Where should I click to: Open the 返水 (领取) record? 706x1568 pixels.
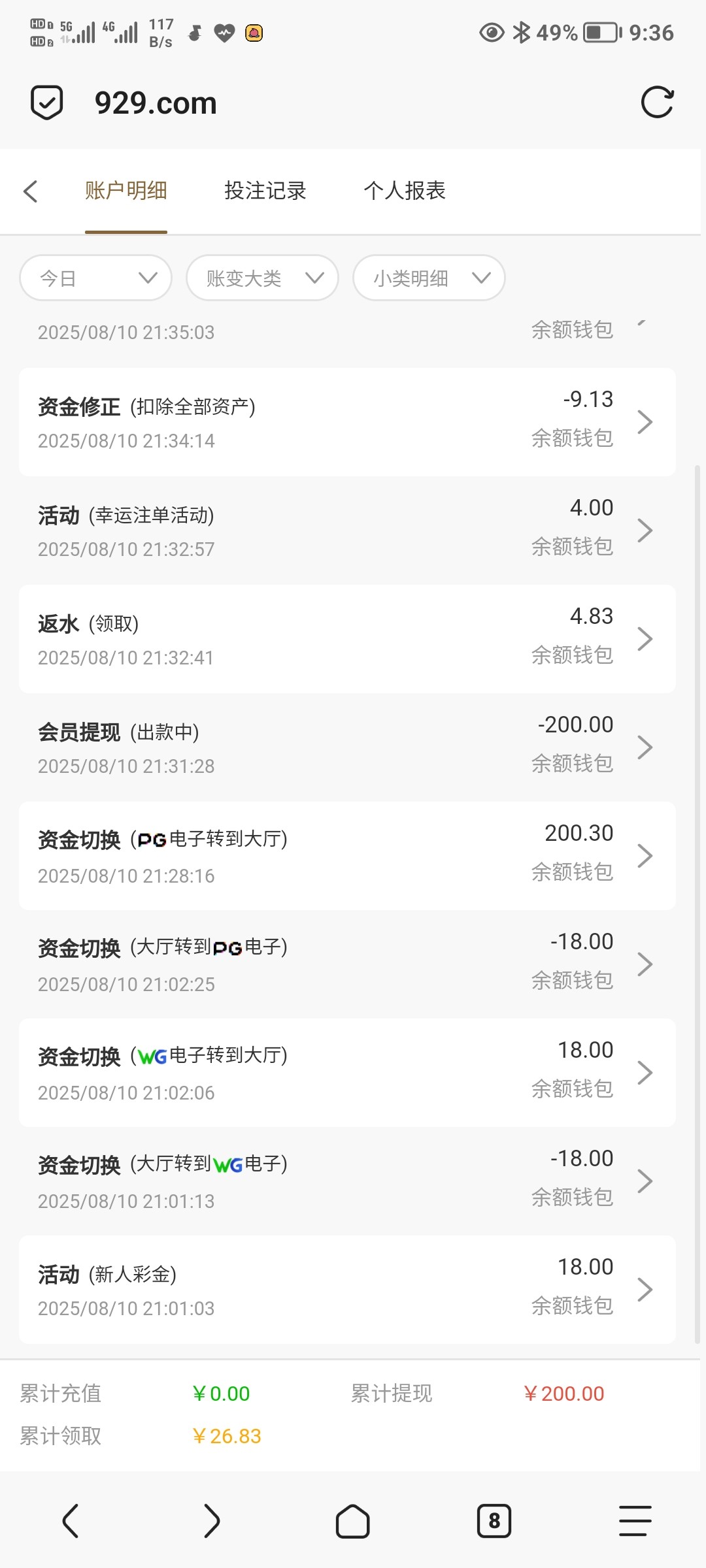pyautogui.click(x=346, y=639)
